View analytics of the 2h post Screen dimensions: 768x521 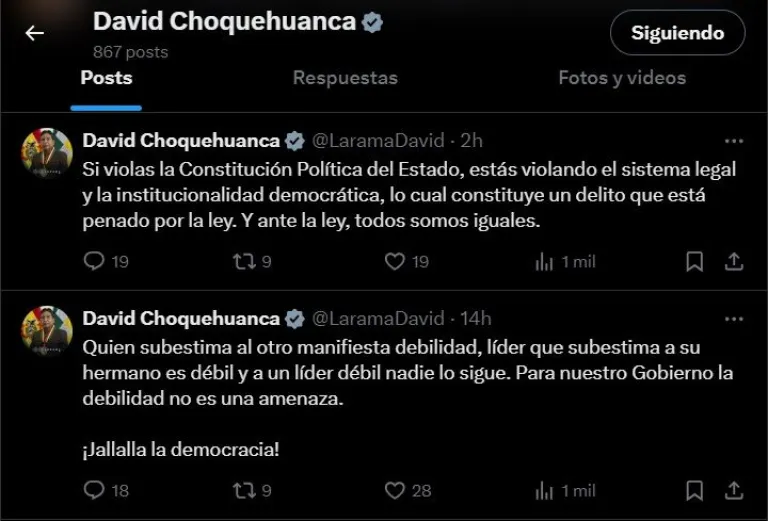pyautogui.click(x=545, y=261)
